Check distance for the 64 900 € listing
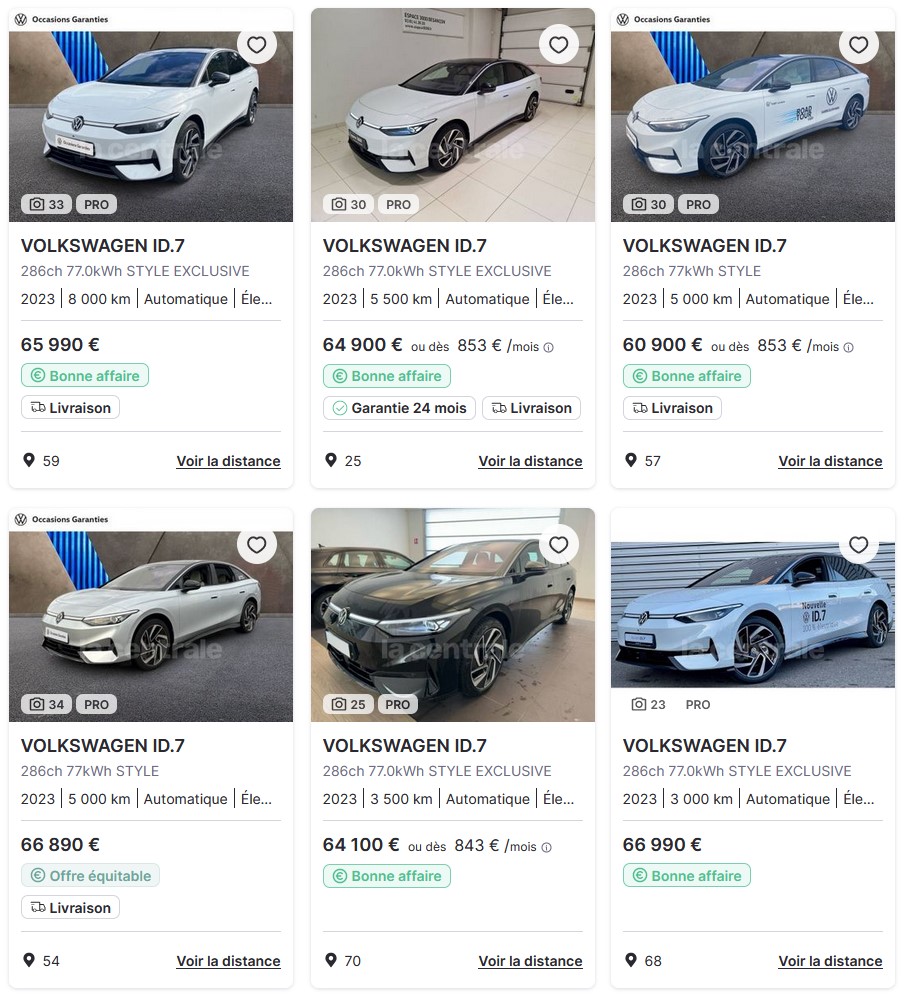The width and height of the screenshot is (907, 997). (x=530, y=461)
